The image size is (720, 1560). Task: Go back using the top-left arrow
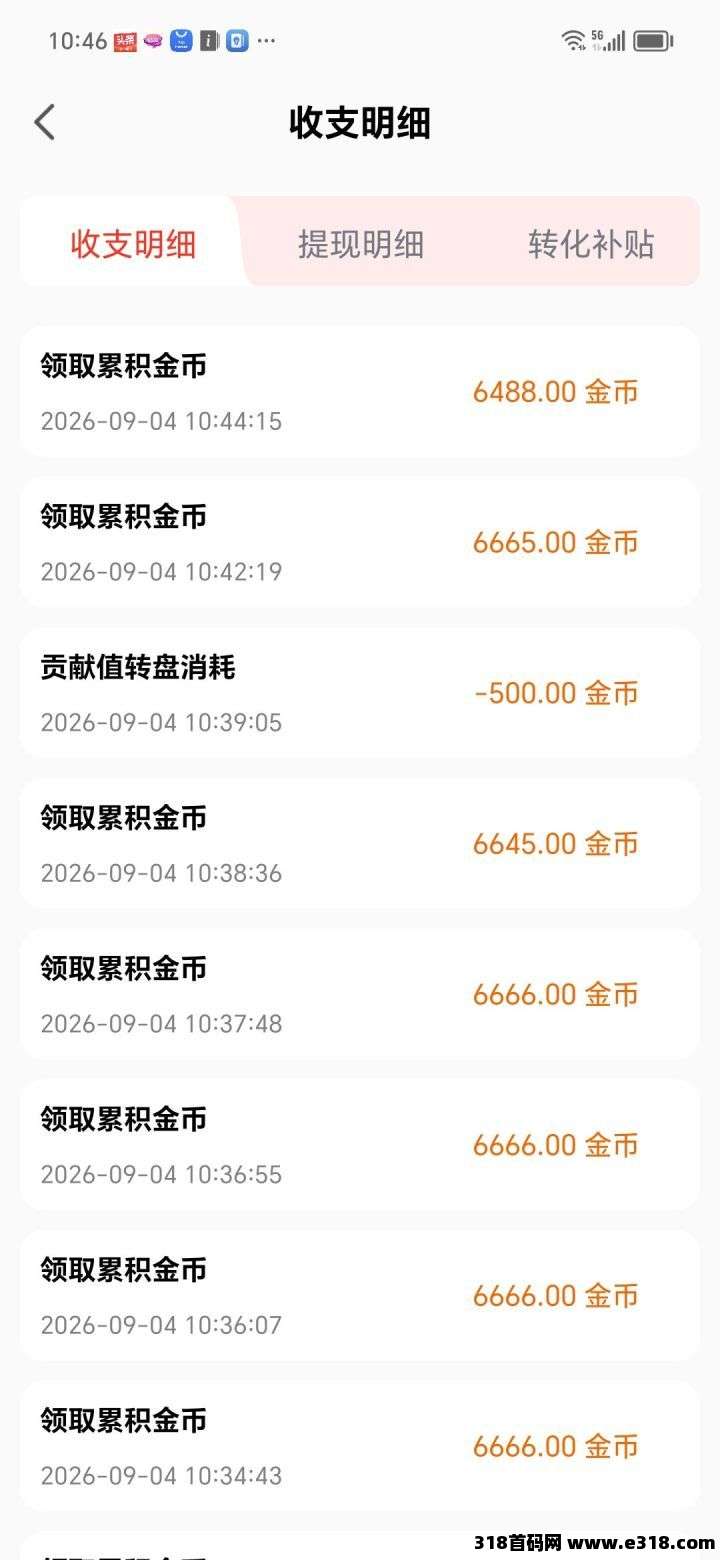click(44, 123)
